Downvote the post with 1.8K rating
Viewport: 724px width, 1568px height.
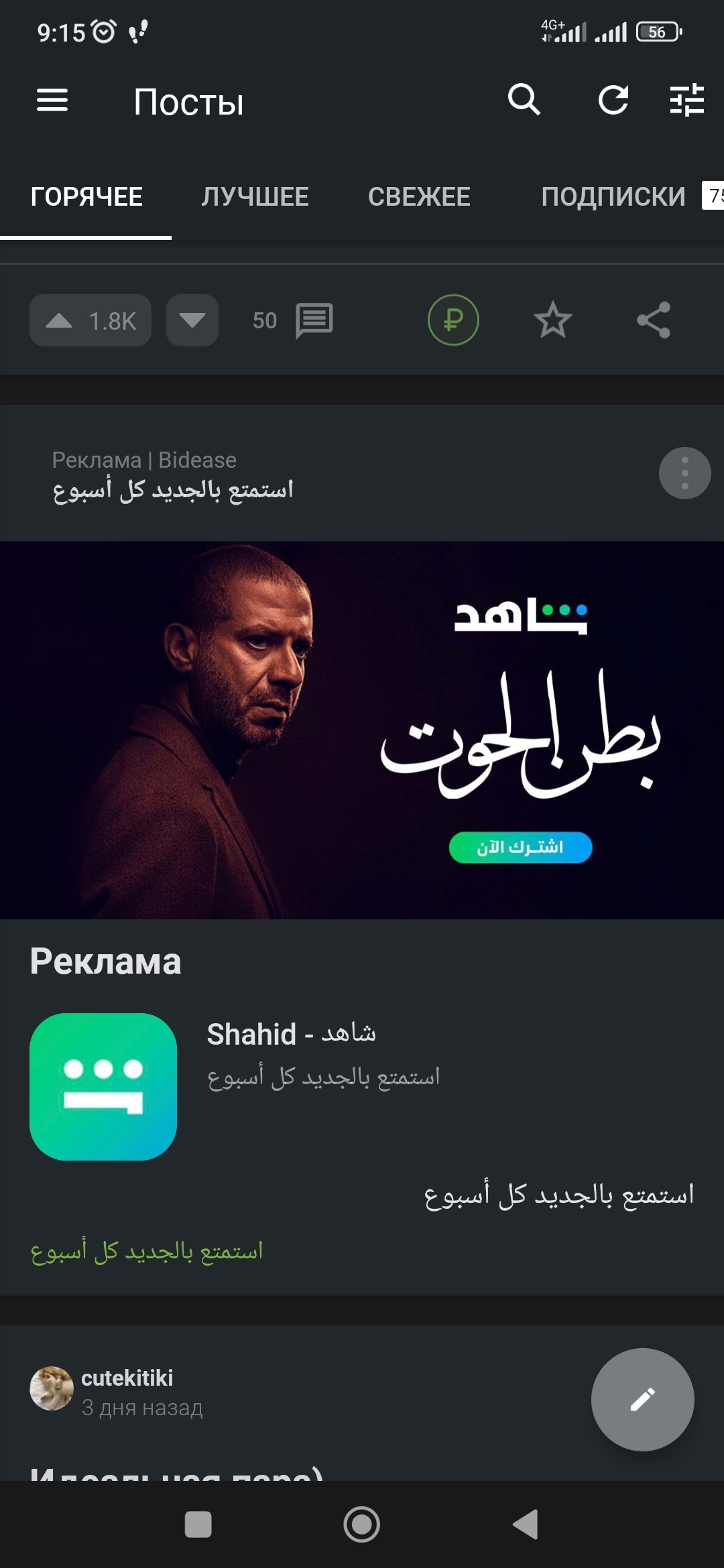click(192, 321)
